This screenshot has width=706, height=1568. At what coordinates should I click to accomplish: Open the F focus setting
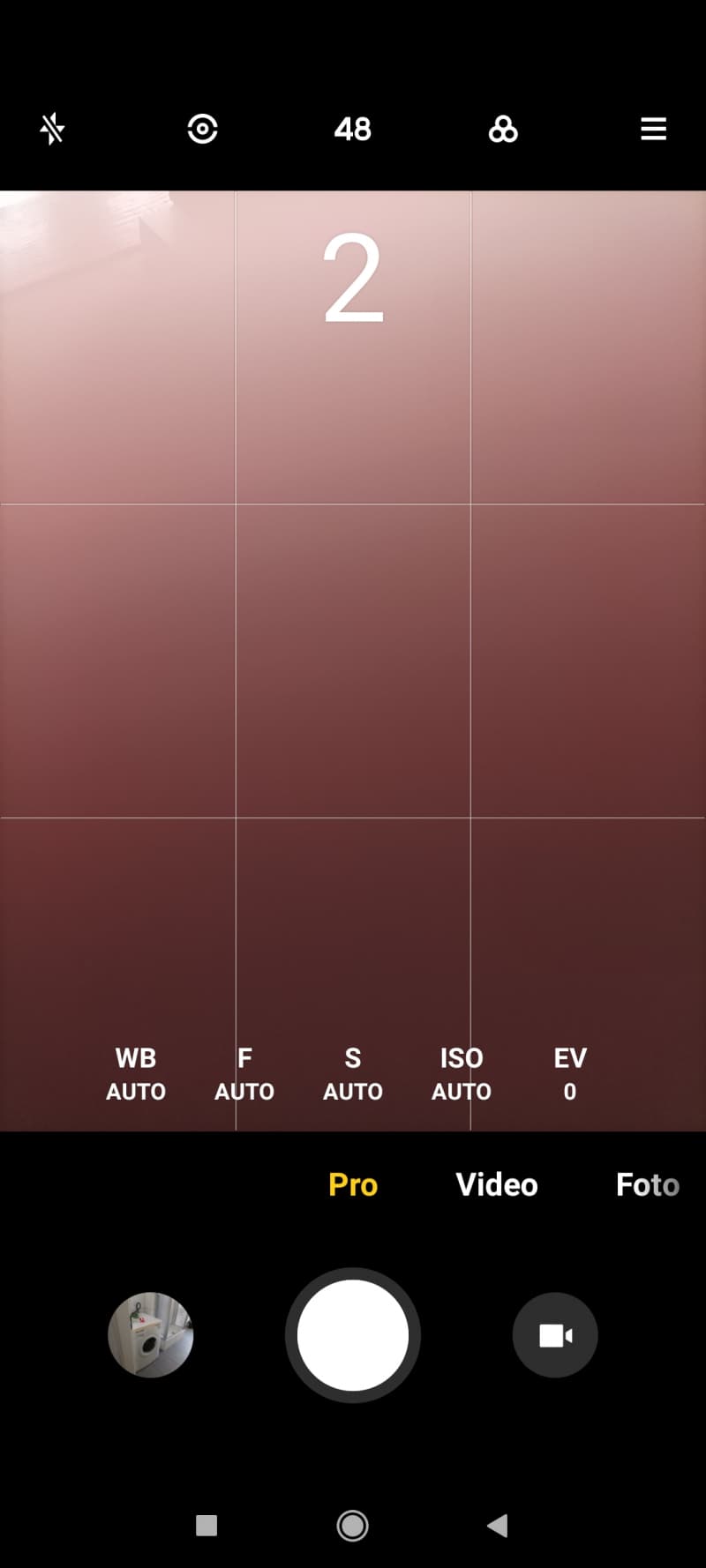click(244, 1074)
